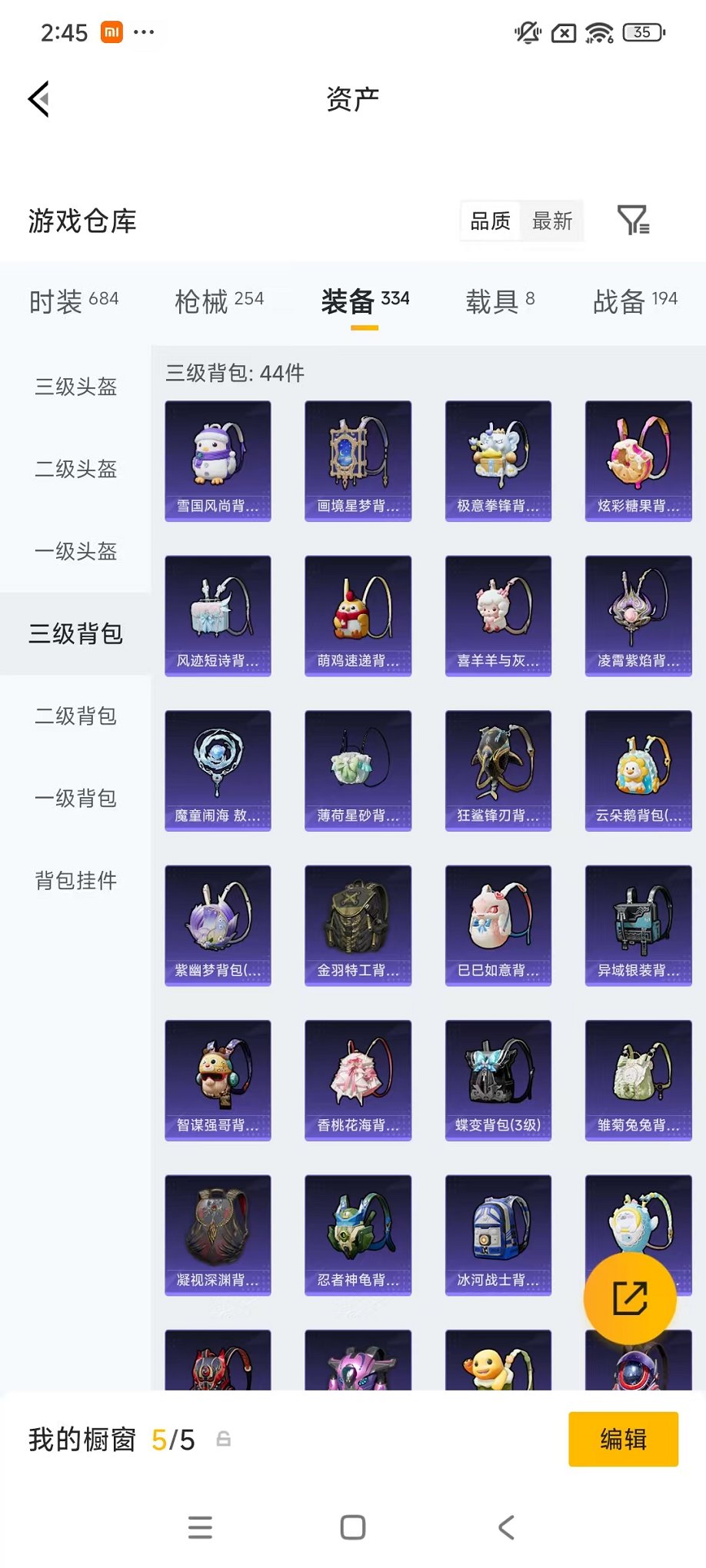Image resolution: width=706 pixels, height=1568 pixels.
Task: Tap the 我的橱窗 5/5 label
Action: click(108, 1439)
